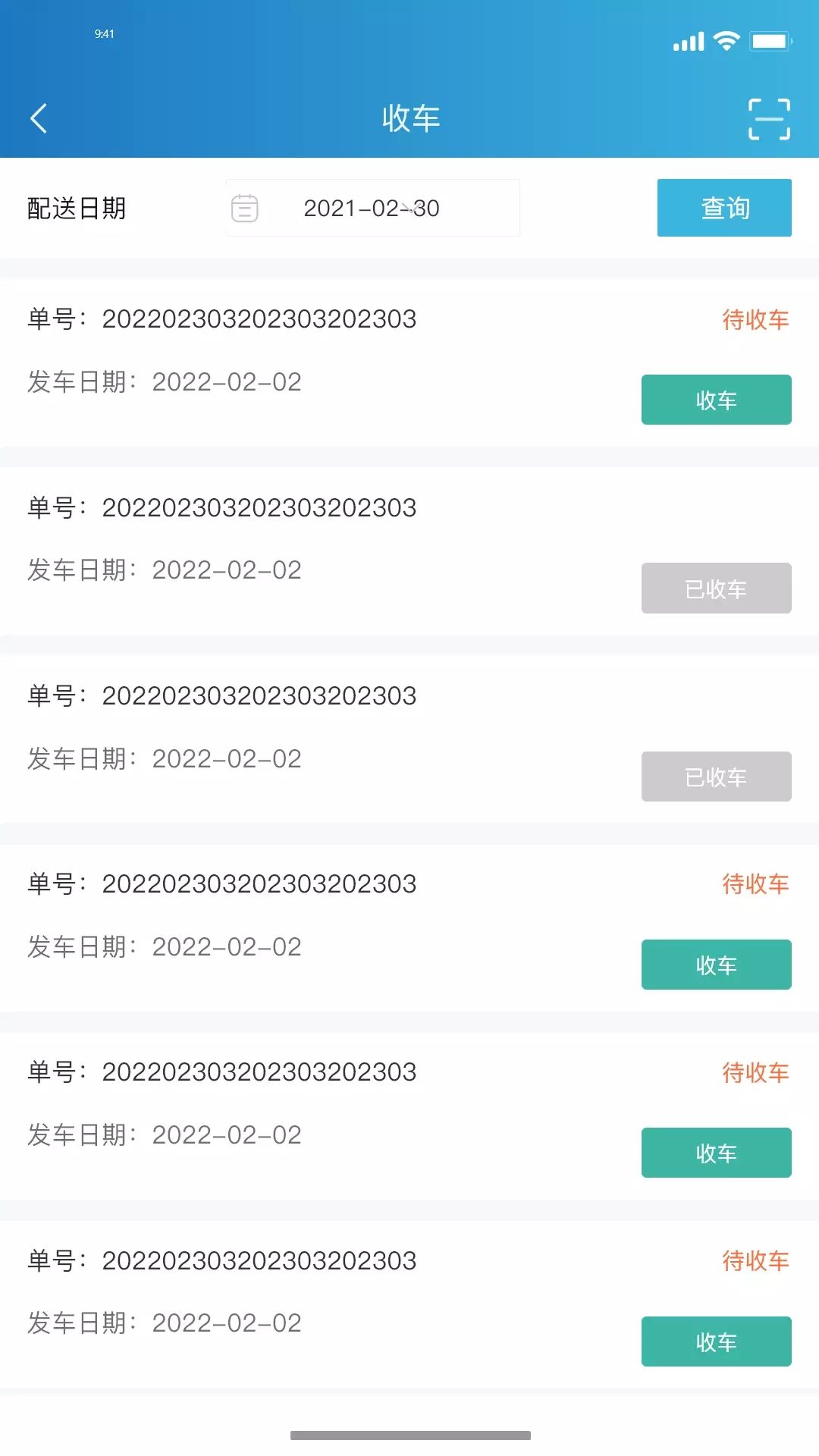The image size is (819, 1456).
Task: Open the delivery date picker showing 2021-02-30
Action: click(372, 207)
